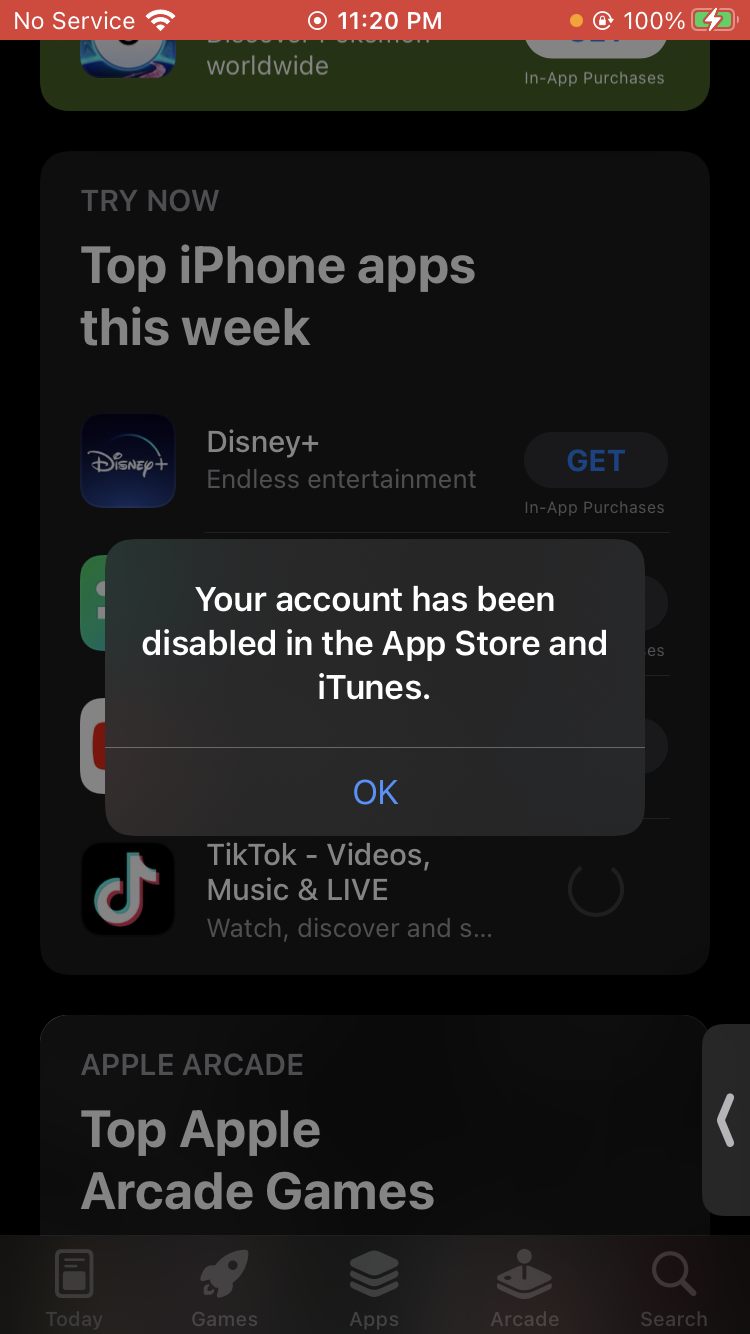Get the Disney+ app
The height and width of the screenshot is (1334, 750).
coord(596,460)
